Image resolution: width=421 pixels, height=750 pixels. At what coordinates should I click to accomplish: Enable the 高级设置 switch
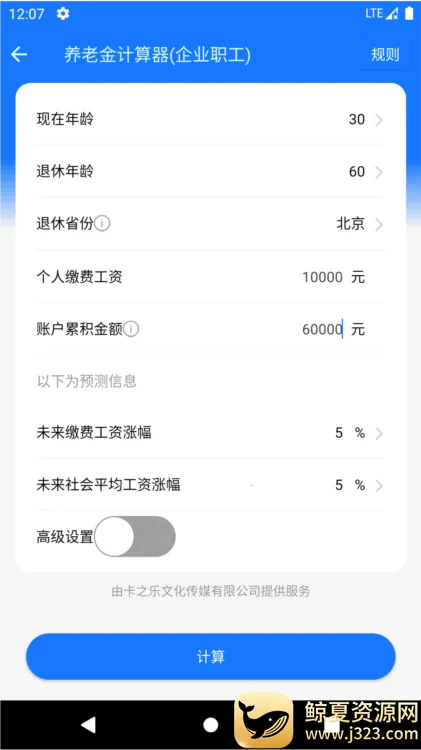[x=135, y=536]
